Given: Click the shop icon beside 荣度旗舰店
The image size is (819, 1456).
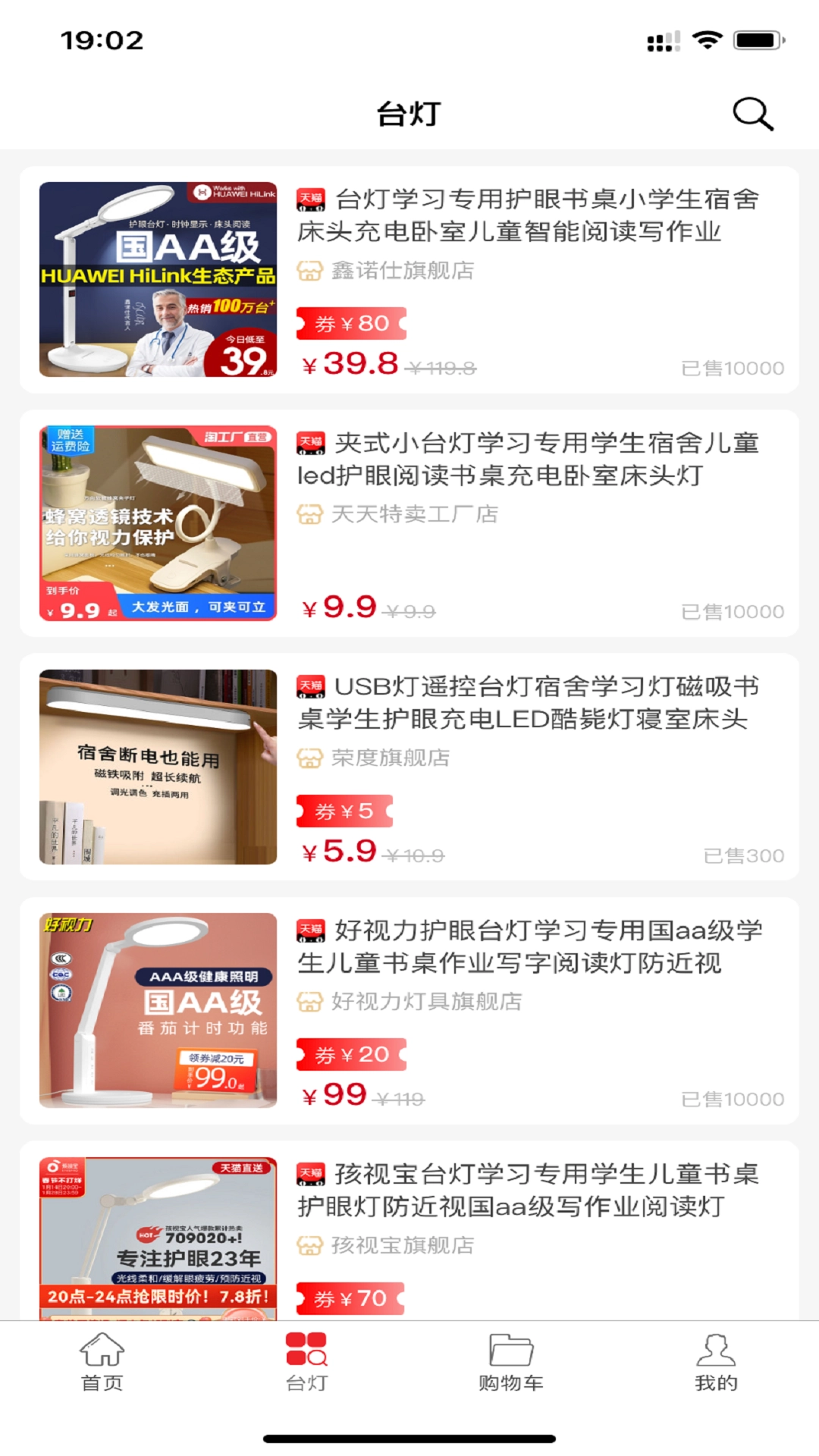Looking at the screenshot, I should (310, 757).
